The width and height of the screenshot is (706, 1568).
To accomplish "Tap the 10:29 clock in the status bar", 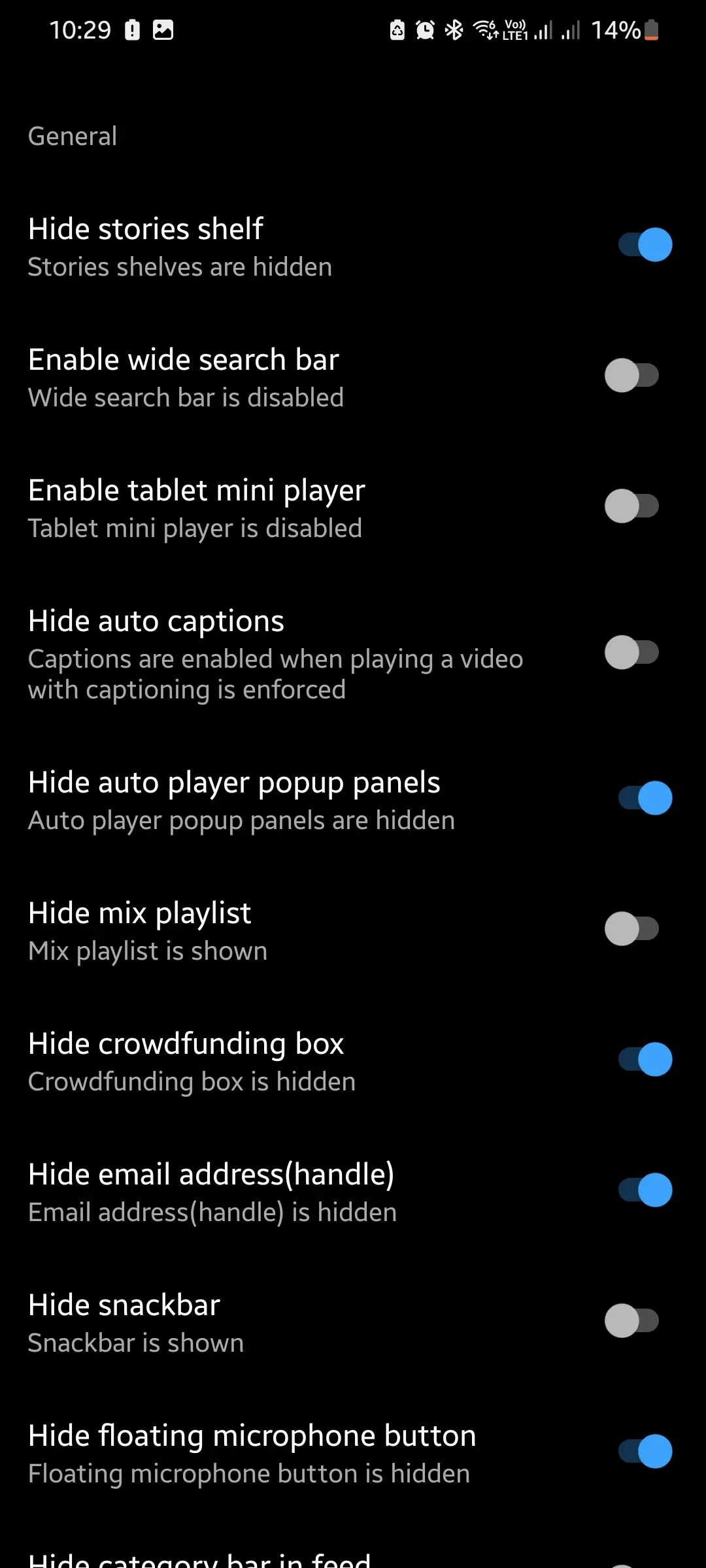I will pyautogui.click(x=80, y=29).
